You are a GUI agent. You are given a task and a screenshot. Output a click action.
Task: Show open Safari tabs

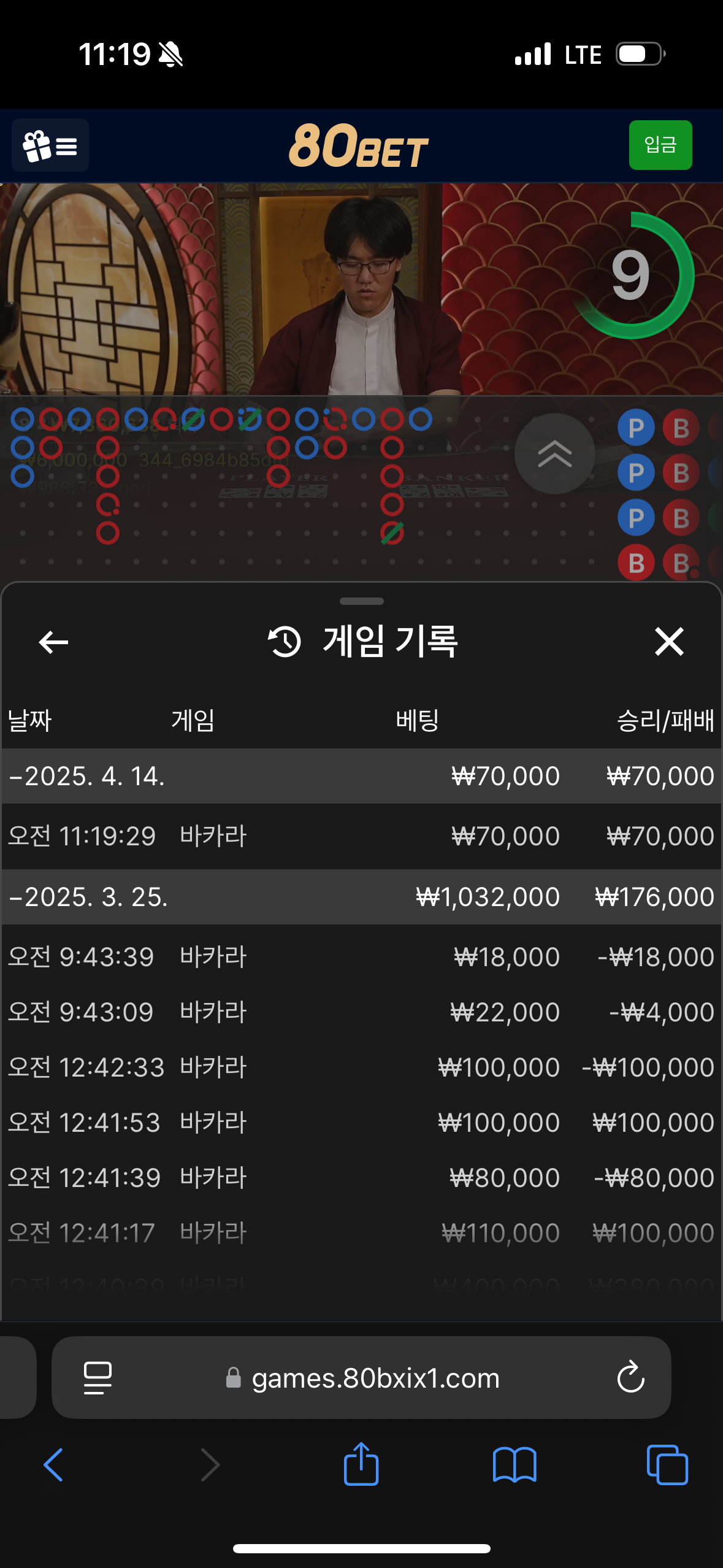(x=667, y=1465)
